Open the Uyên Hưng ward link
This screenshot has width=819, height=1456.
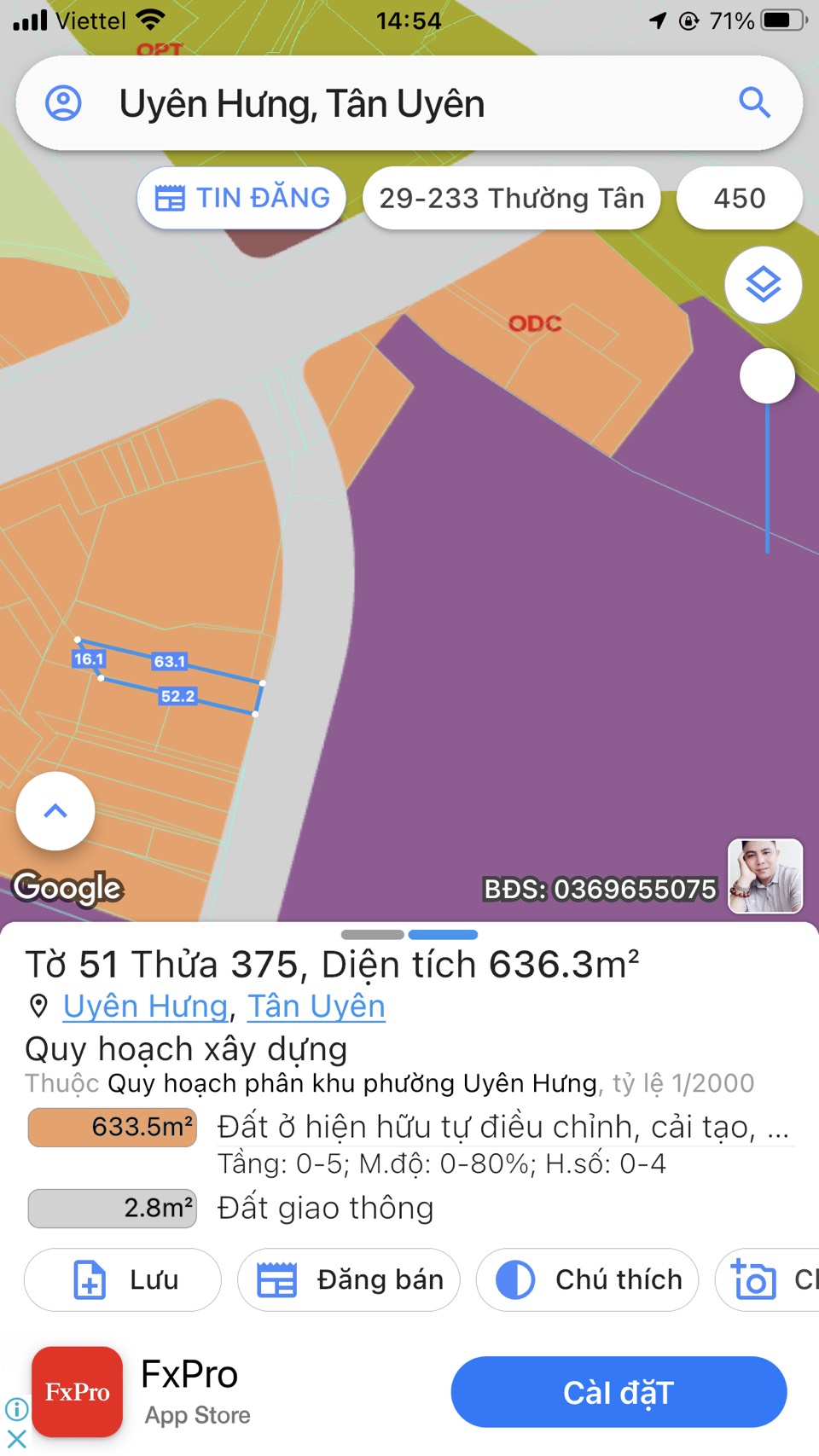coord(145,1006)
